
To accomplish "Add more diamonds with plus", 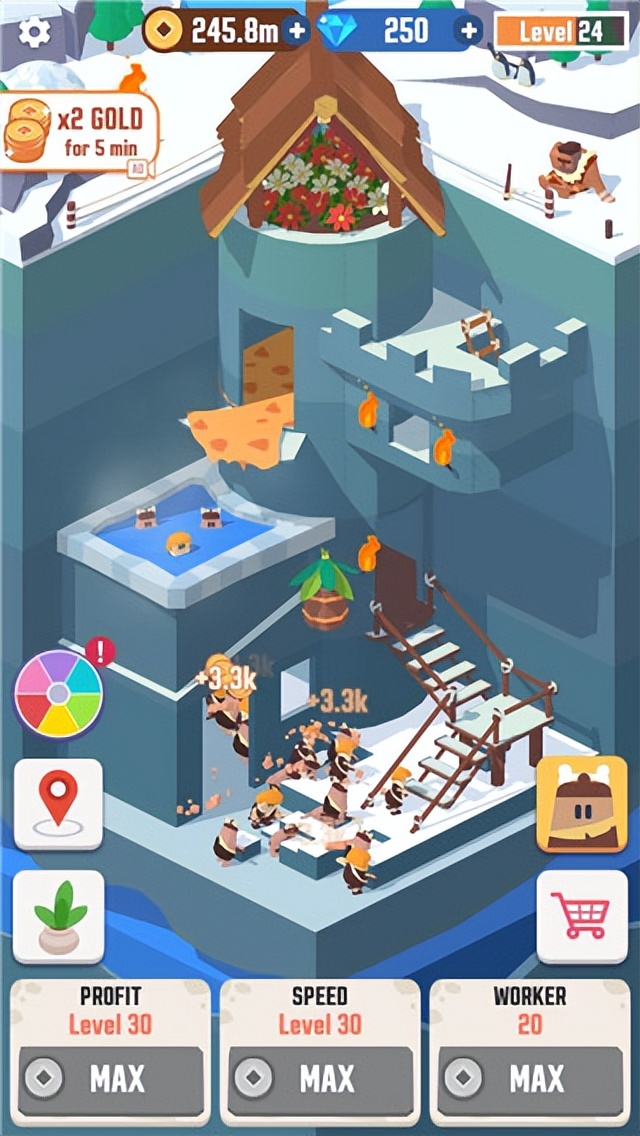I will point(467,32).
